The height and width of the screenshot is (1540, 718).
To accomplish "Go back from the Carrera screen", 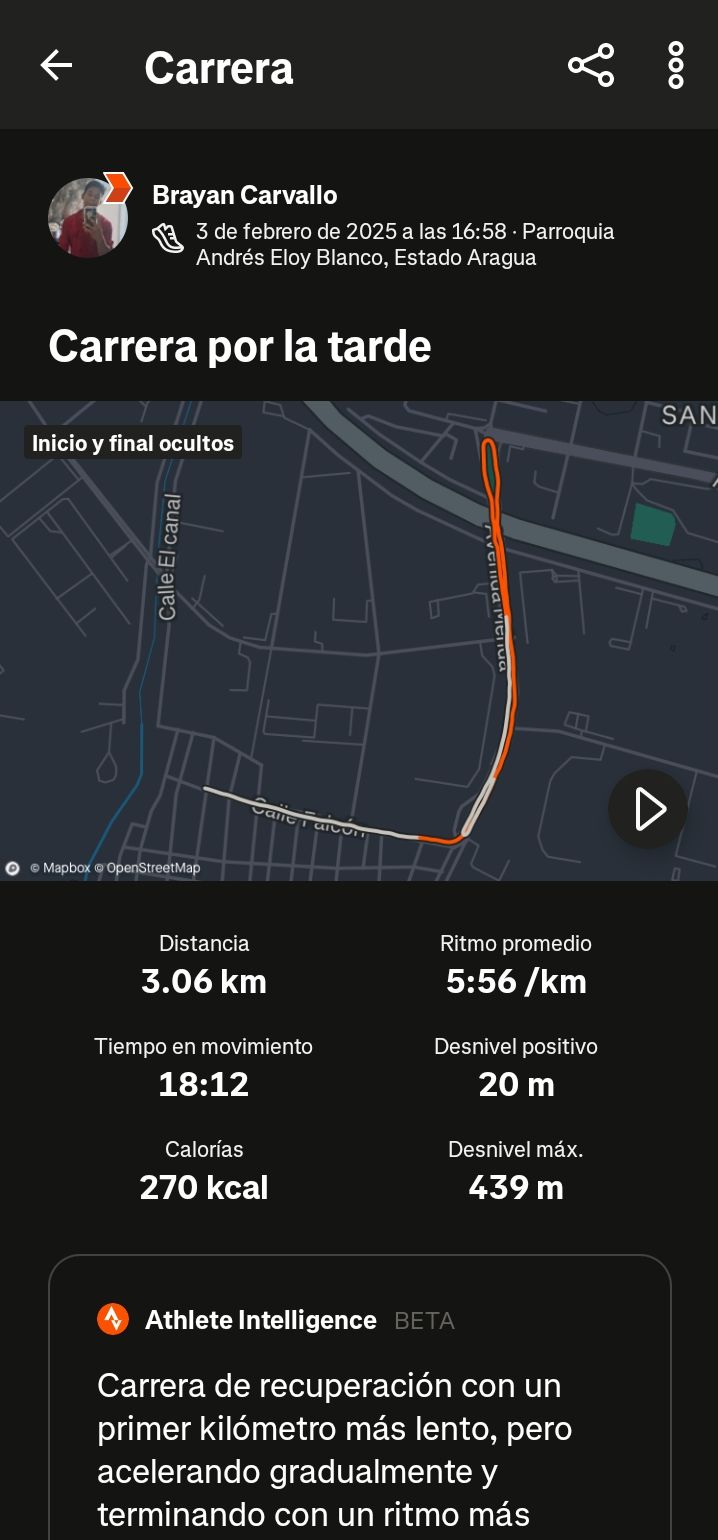I will [56, 66].
